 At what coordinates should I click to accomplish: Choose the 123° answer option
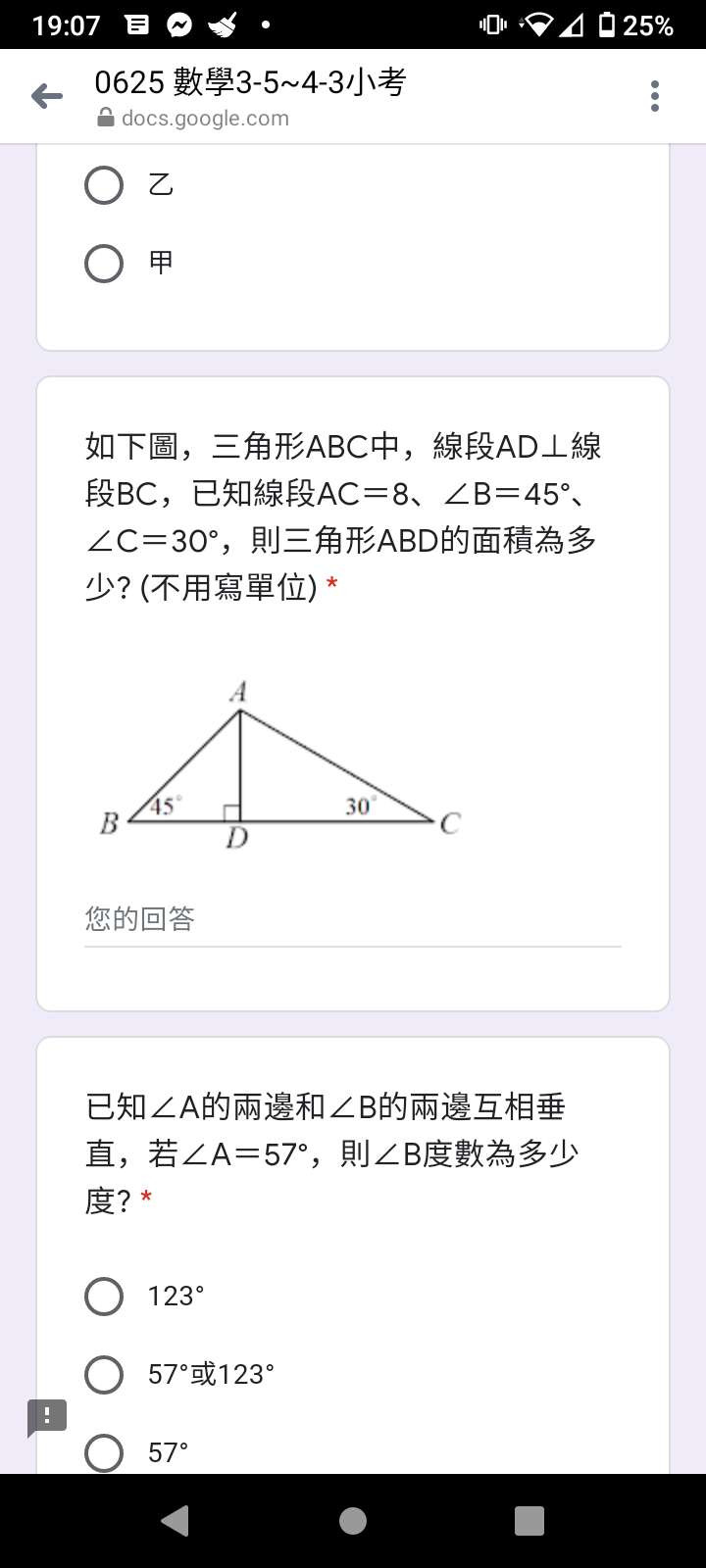coord(104,1296)
